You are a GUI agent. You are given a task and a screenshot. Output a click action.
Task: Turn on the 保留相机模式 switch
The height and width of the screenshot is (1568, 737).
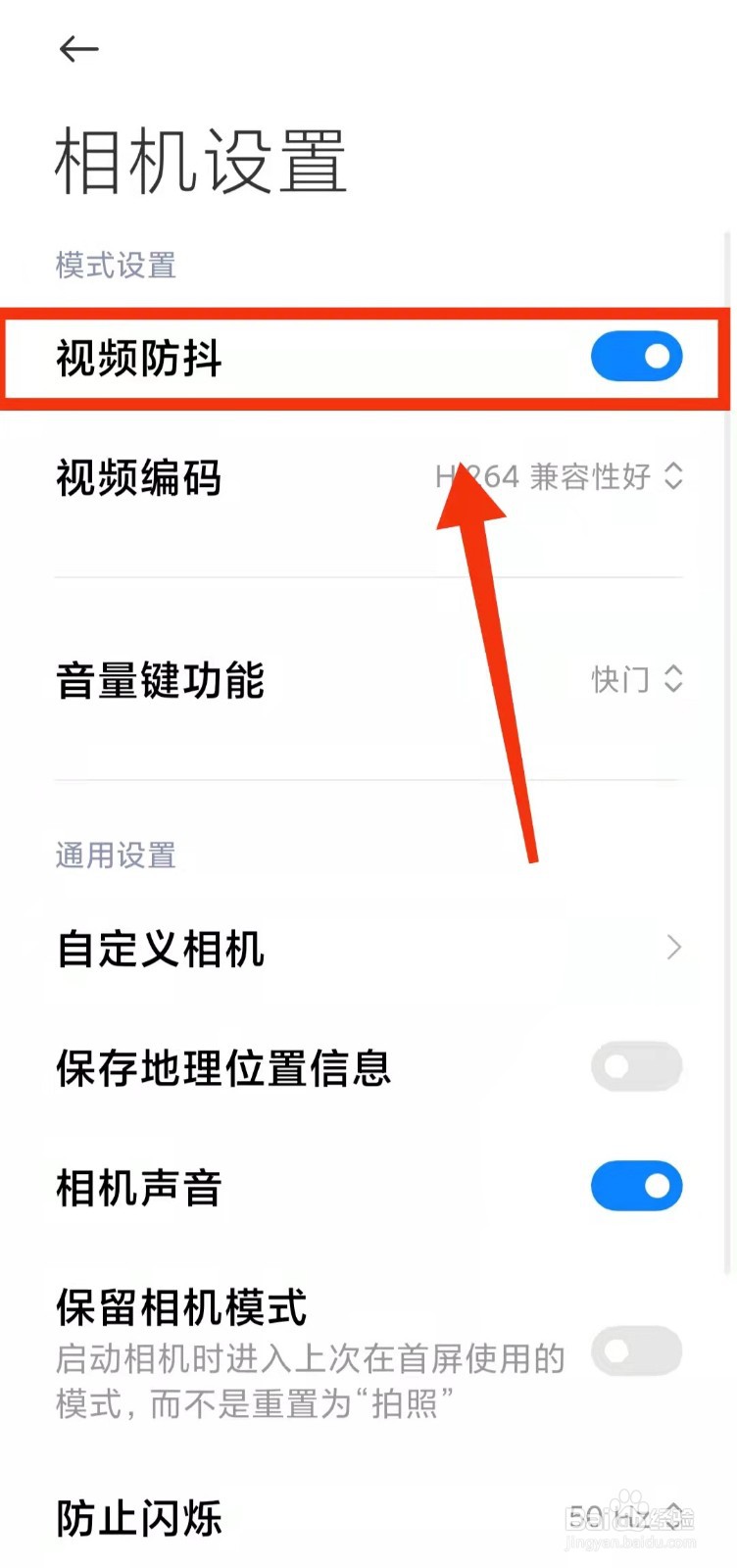click(636, 1350)
